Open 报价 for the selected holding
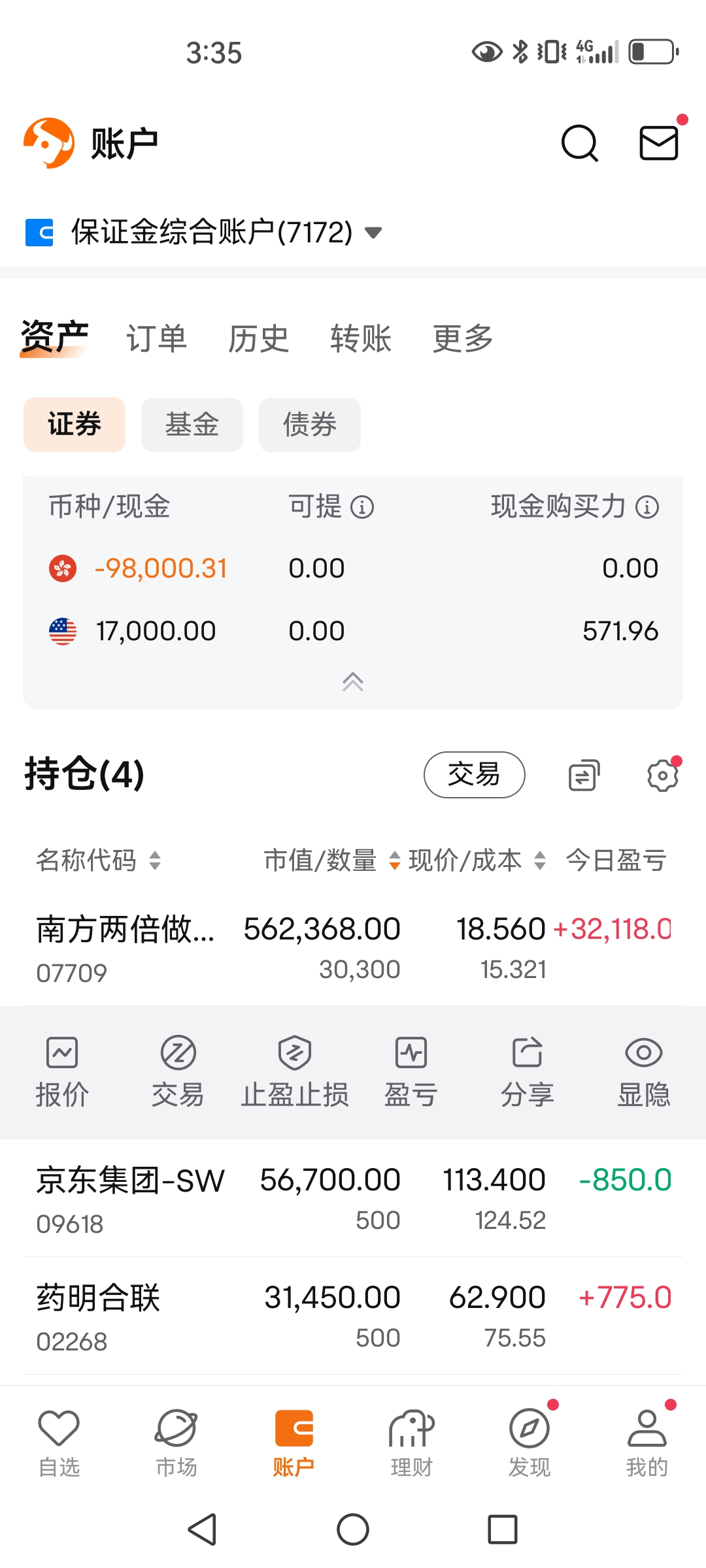 (x=62, y=1071)
